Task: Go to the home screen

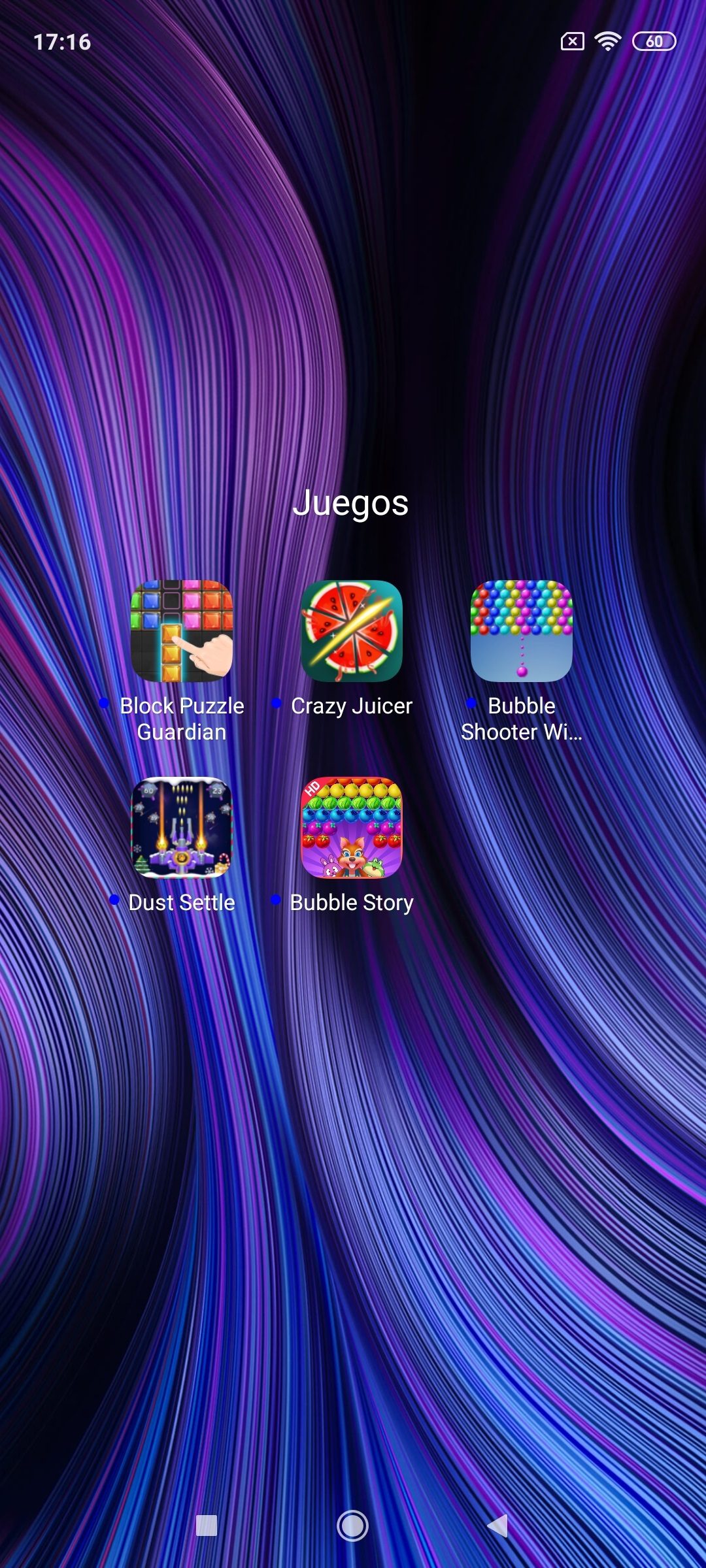Action: tap(352, 1526)
